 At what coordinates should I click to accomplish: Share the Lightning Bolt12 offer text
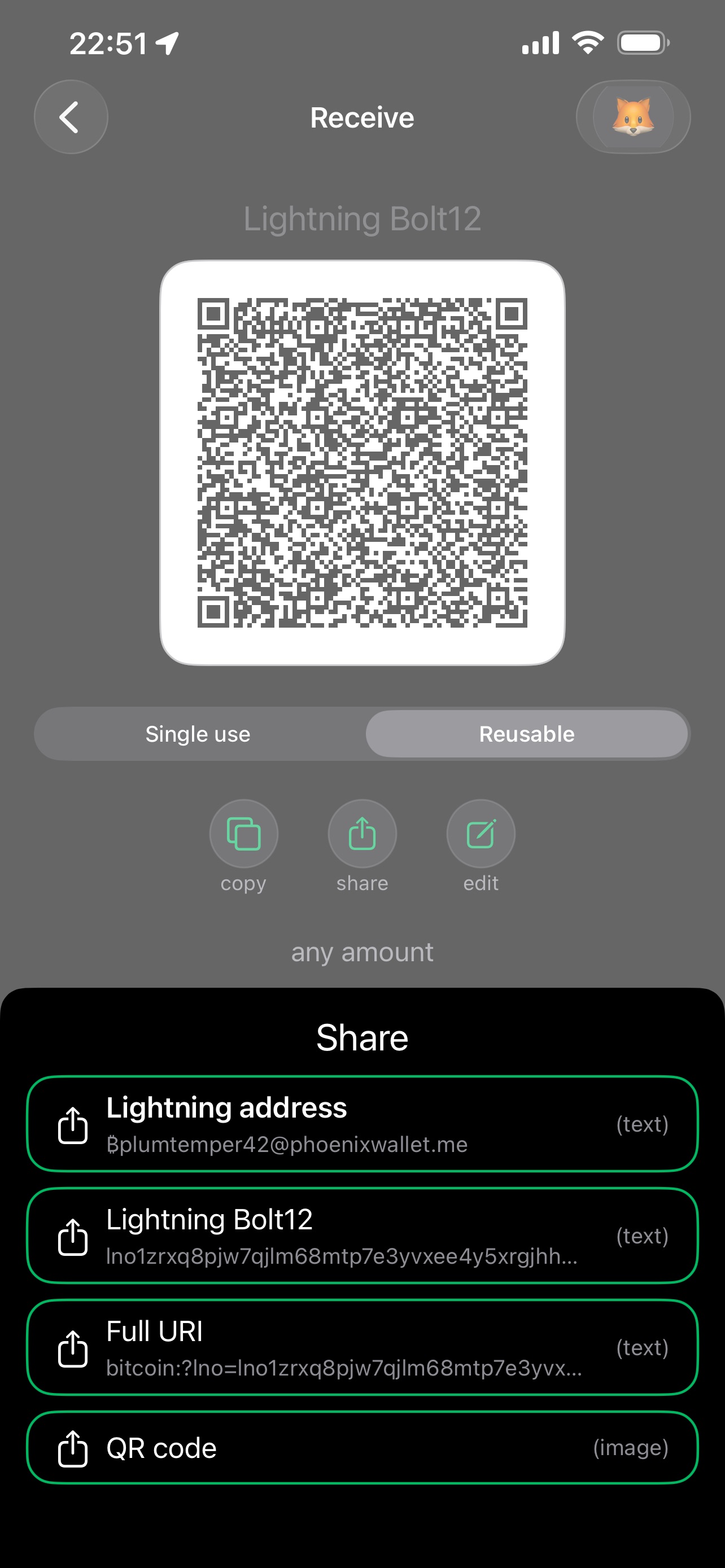coord(362,1236)
